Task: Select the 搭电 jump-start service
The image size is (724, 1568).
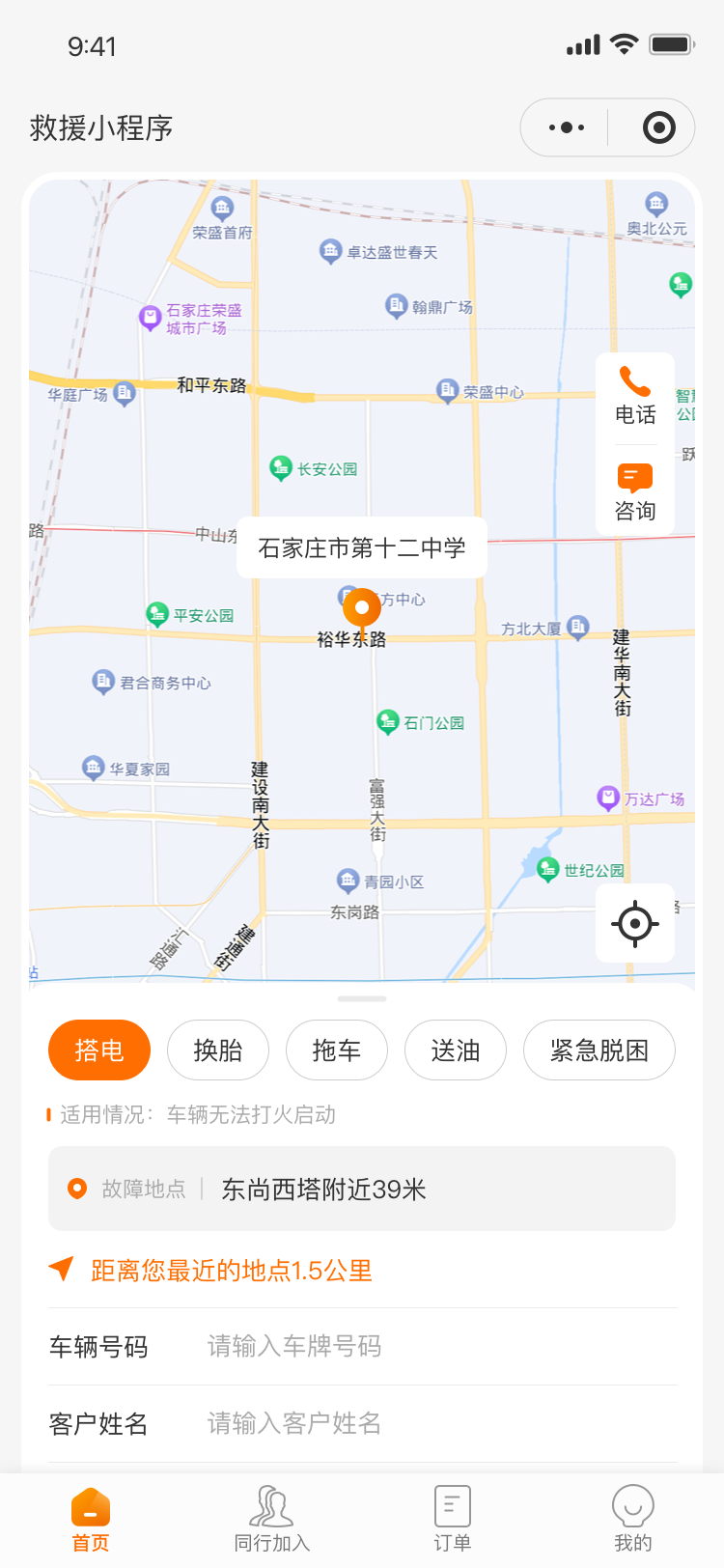Action: [99, 1050]
